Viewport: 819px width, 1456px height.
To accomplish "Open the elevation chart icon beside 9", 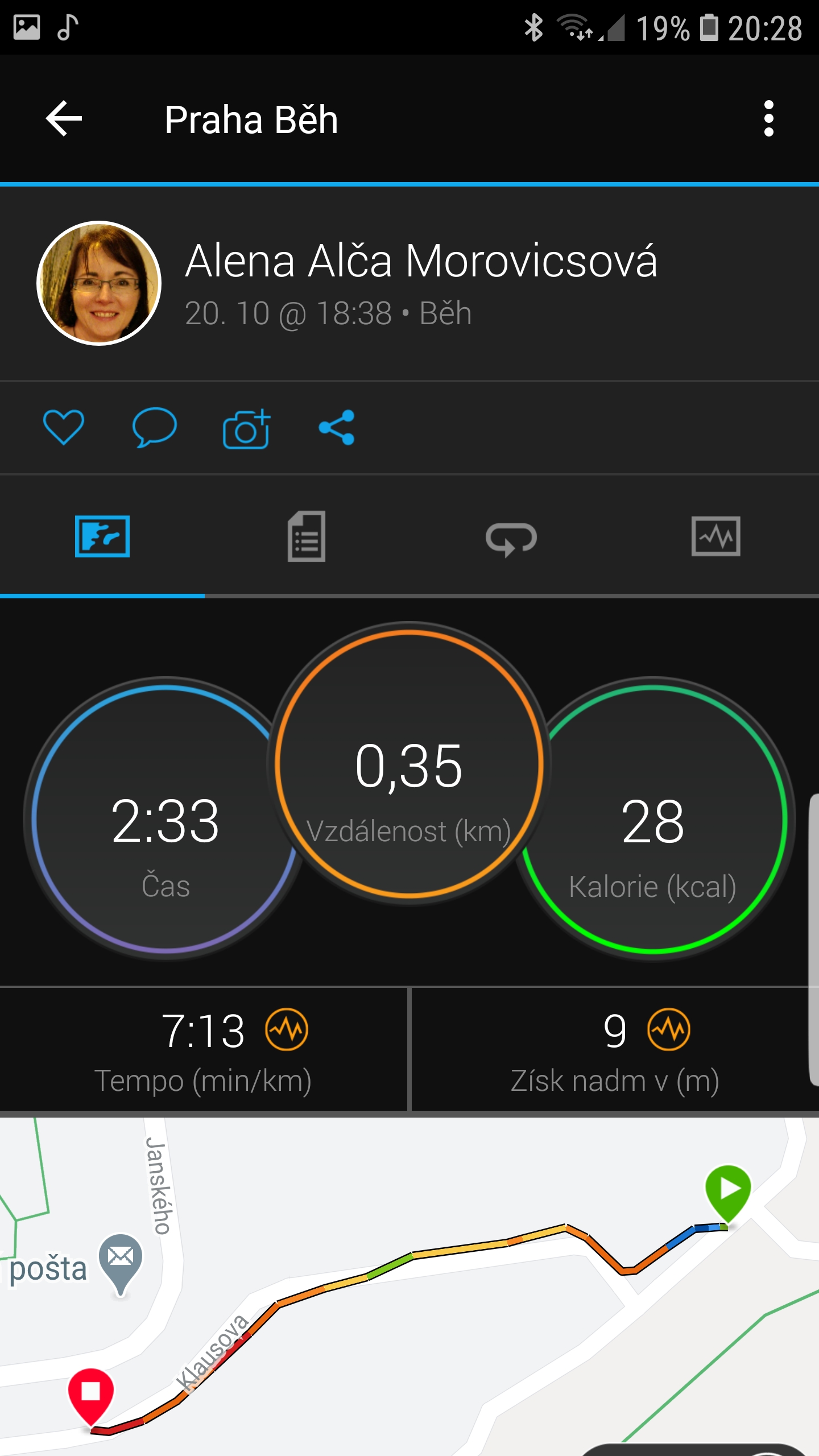I will [x=669, y=1029].
